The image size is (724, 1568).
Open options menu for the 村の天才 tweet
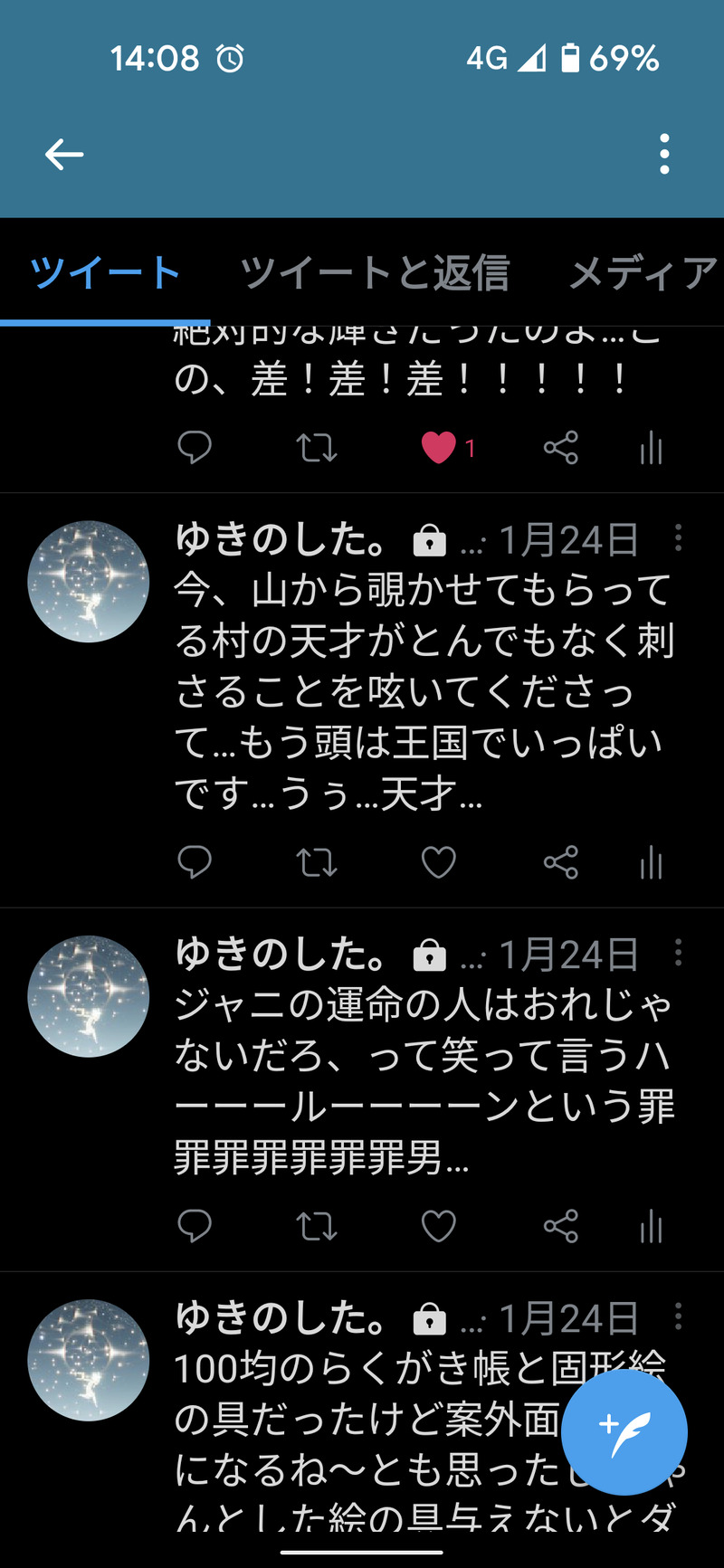coord(678,539)
